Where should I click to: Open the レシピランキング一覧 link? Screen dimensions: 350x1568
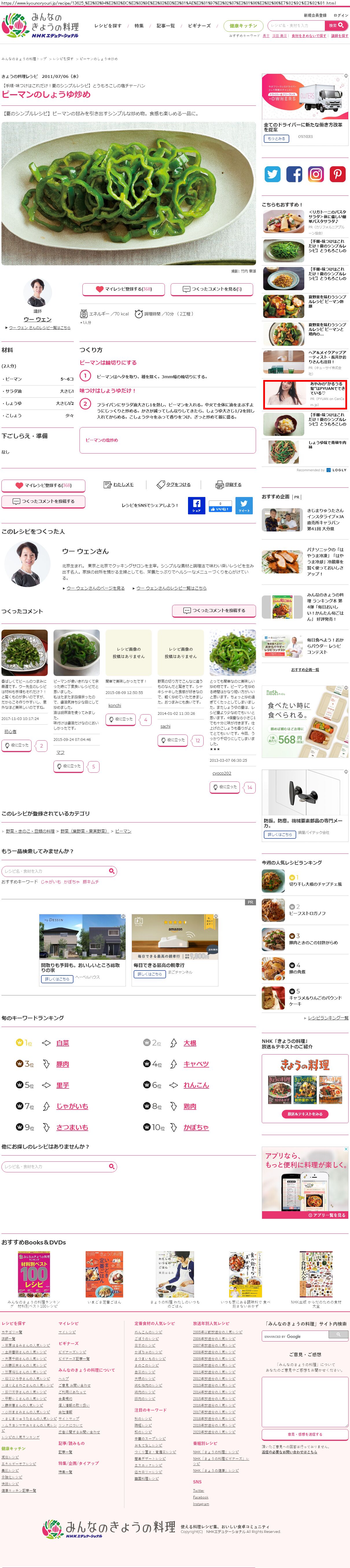[328, 1018]
